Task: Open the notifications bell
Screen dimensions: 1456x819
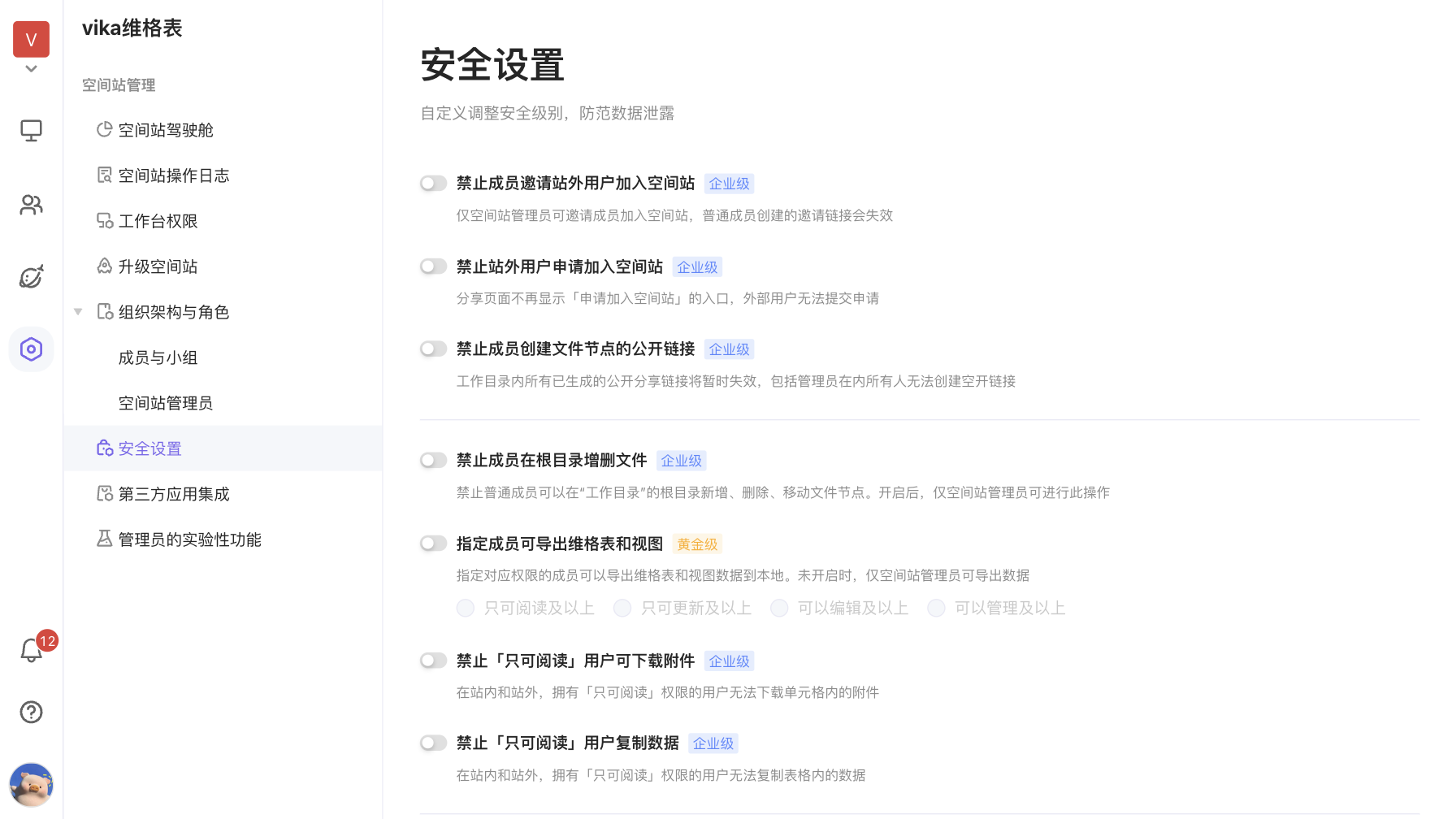Action: click(31, 650)
